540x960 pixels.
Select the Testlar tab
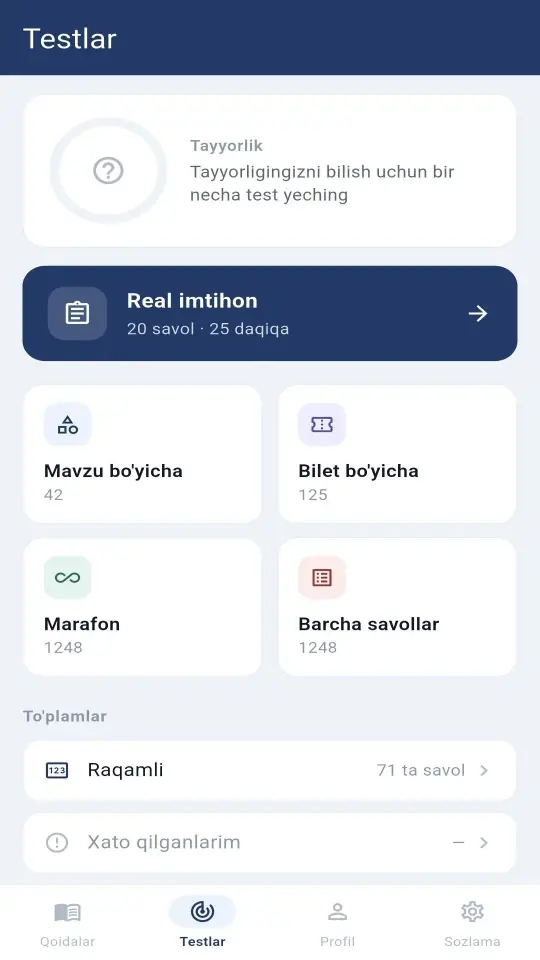click(x=203, y=923)
